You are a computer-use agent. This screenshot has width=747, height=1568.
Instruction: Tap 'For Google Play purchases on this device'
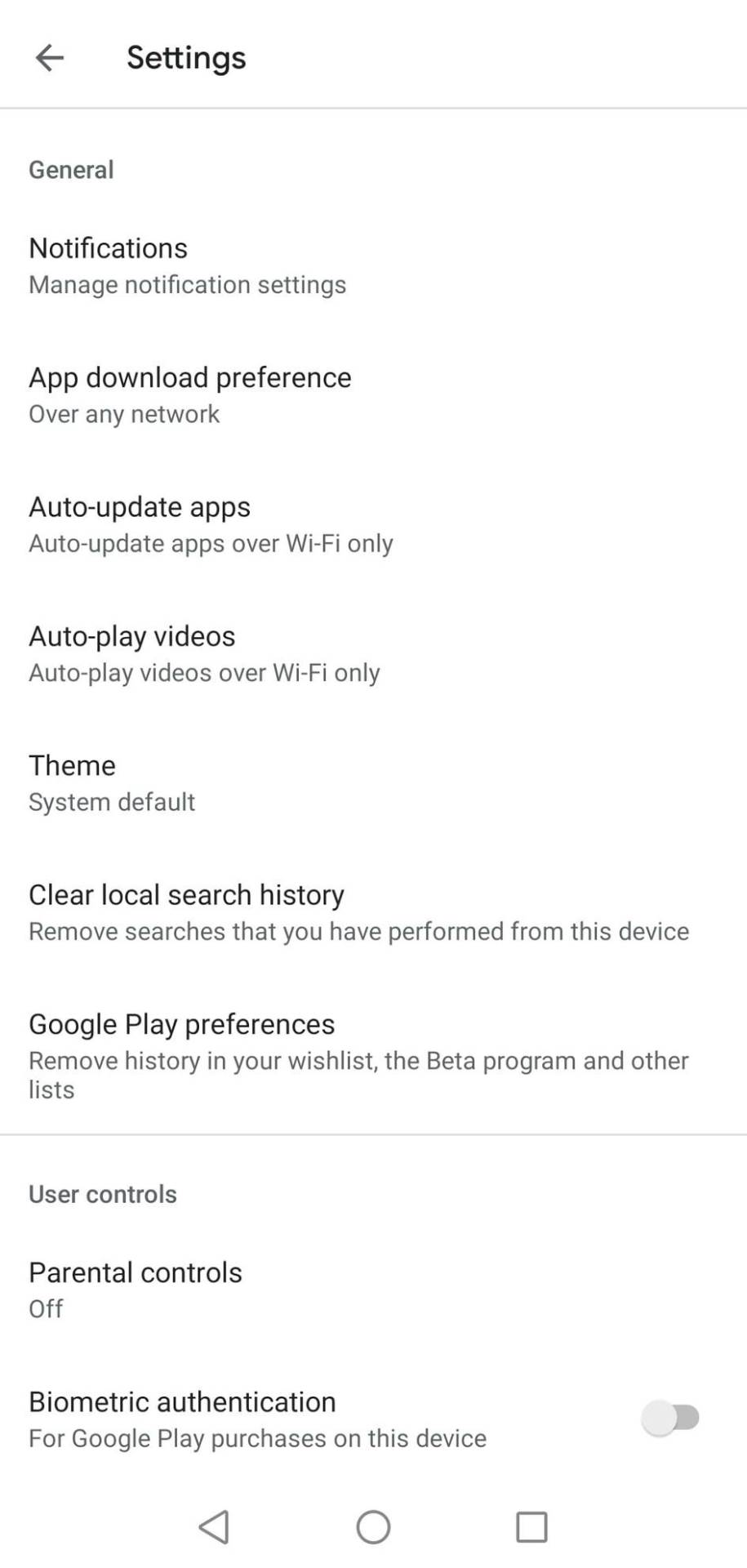[256, 1438]
